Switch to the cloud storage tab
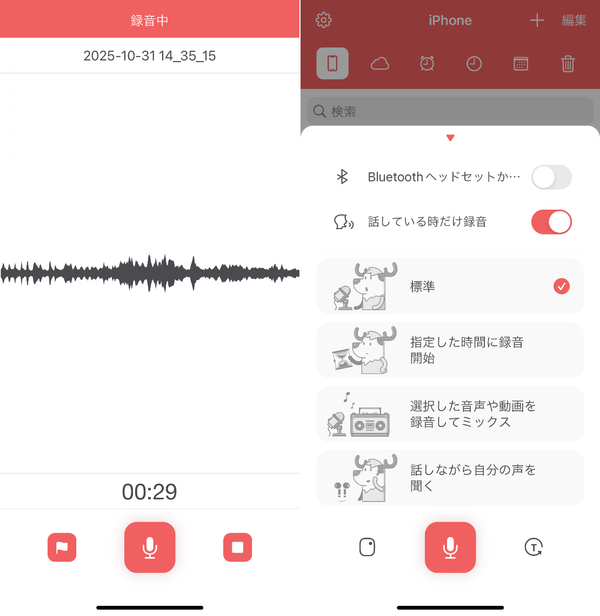This screenshot has height=616, width=600. coord(380,64)
